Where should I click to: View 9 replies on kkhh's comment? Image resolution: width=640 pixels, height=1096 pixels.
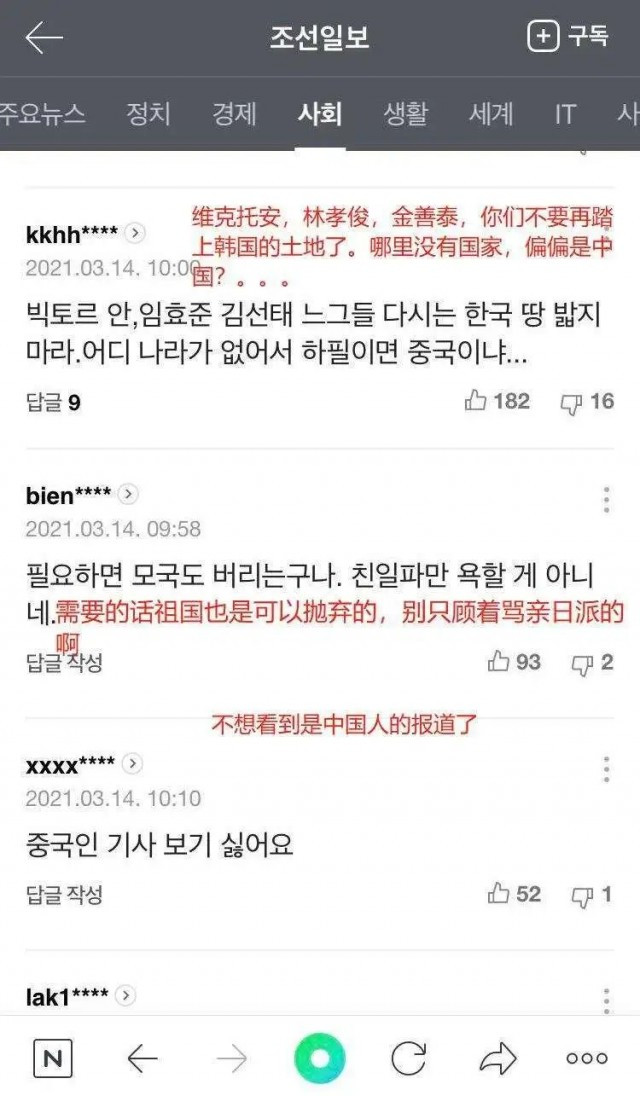[x=53, y=402]
